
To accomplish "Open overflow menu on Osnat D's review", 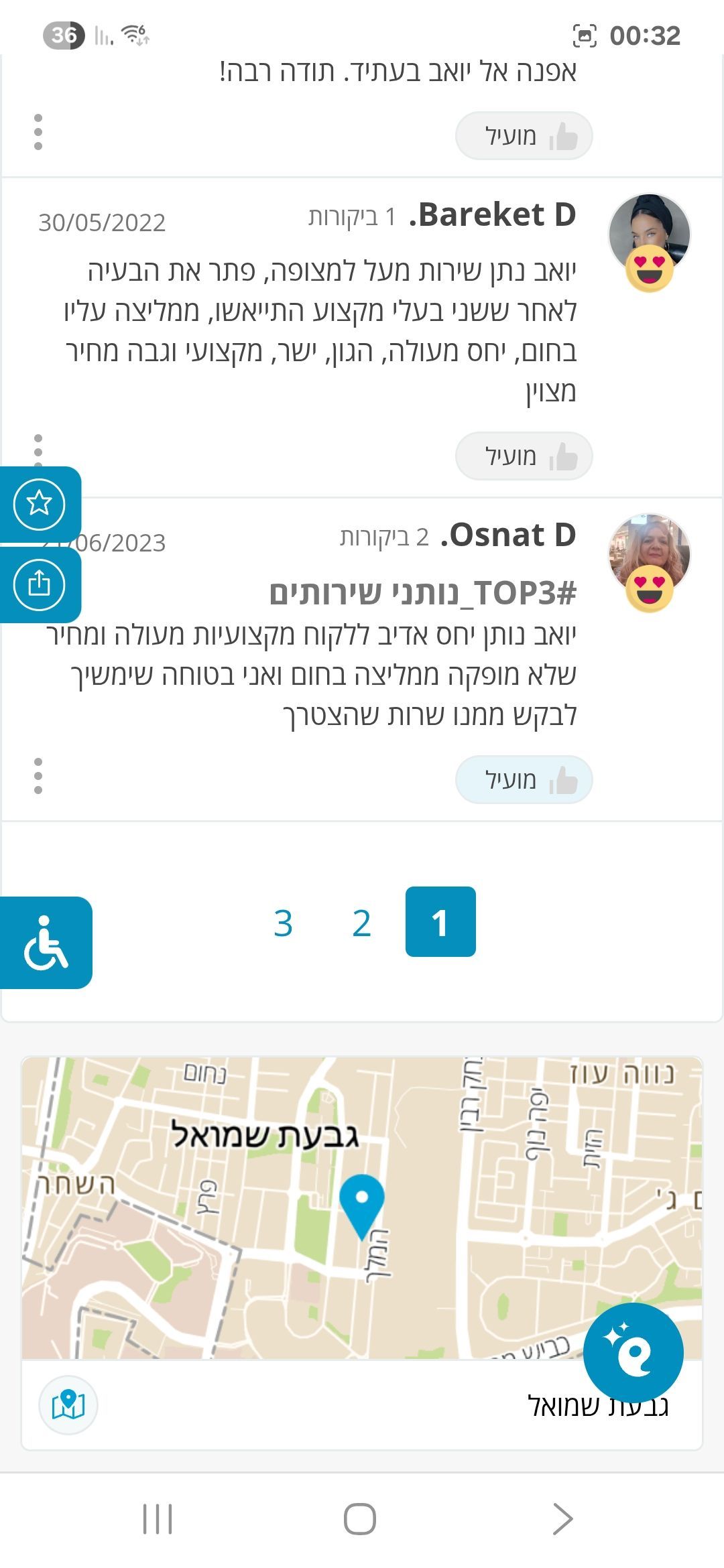I will (38, 776).
